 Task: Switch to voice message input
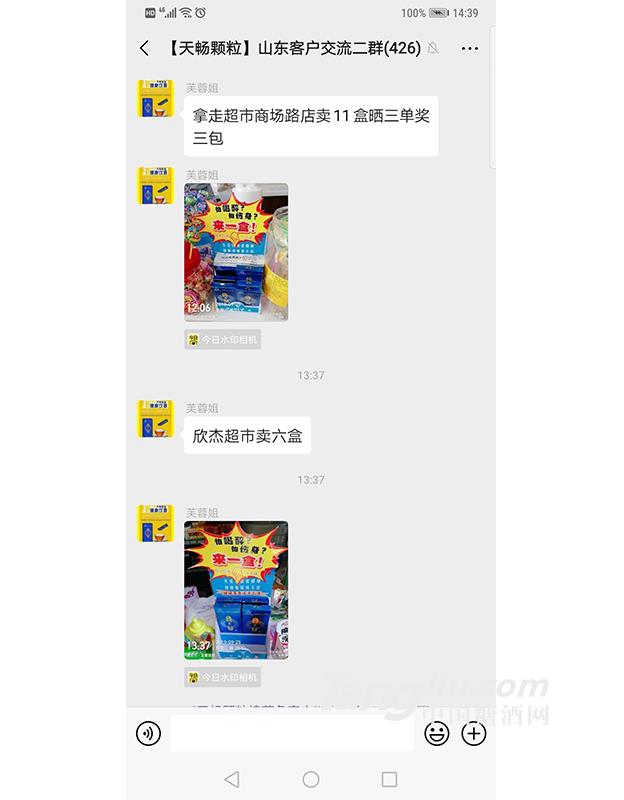point(148,734)
